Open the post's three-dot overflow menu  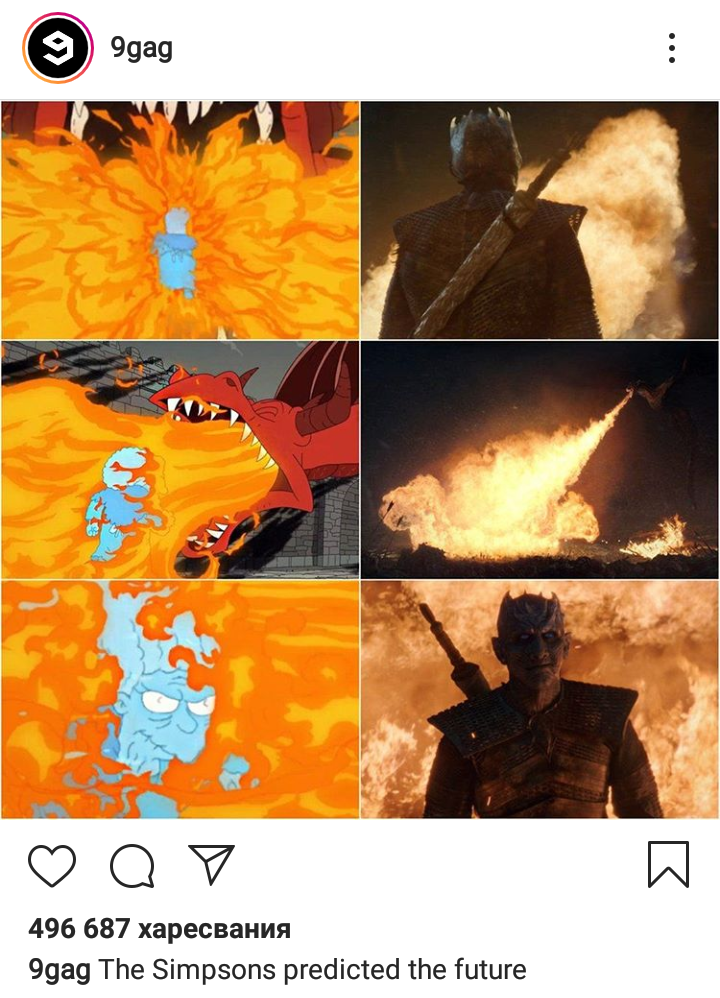[671, 48]
